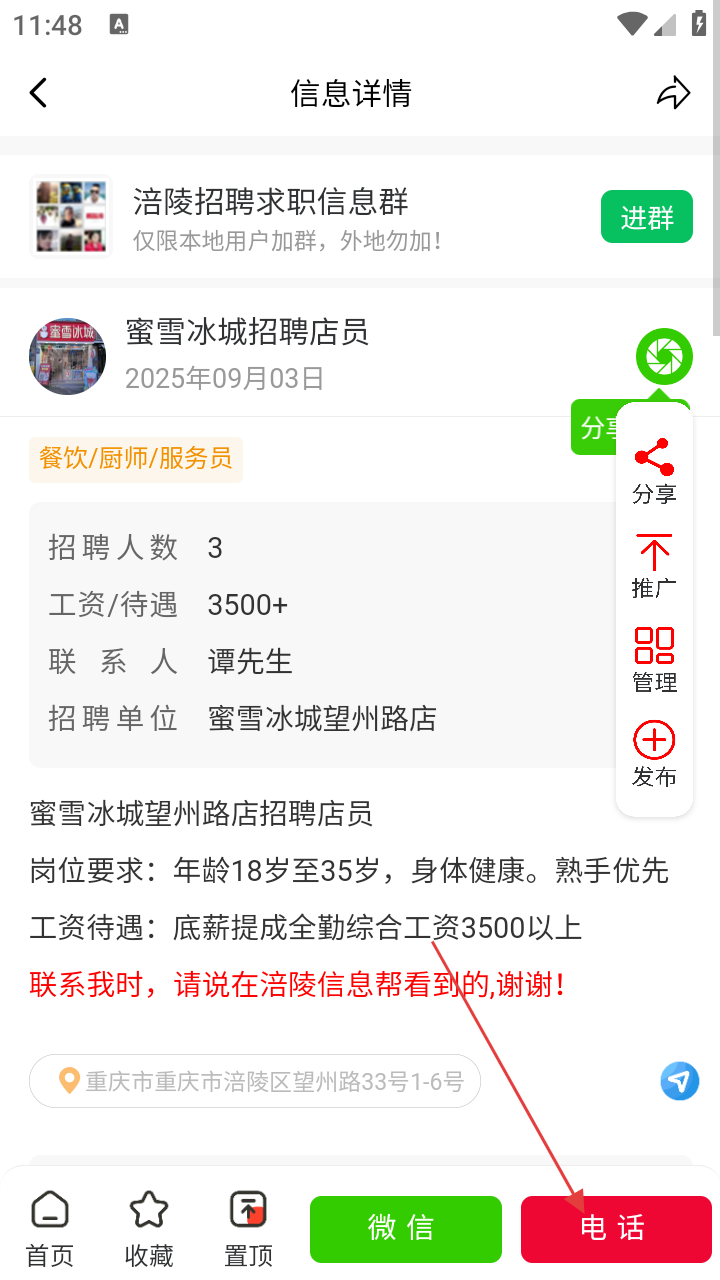This screenshot has width=720, height=1280.
Task: Select 分享 in the floating side menu
Action: pos(654,470)
